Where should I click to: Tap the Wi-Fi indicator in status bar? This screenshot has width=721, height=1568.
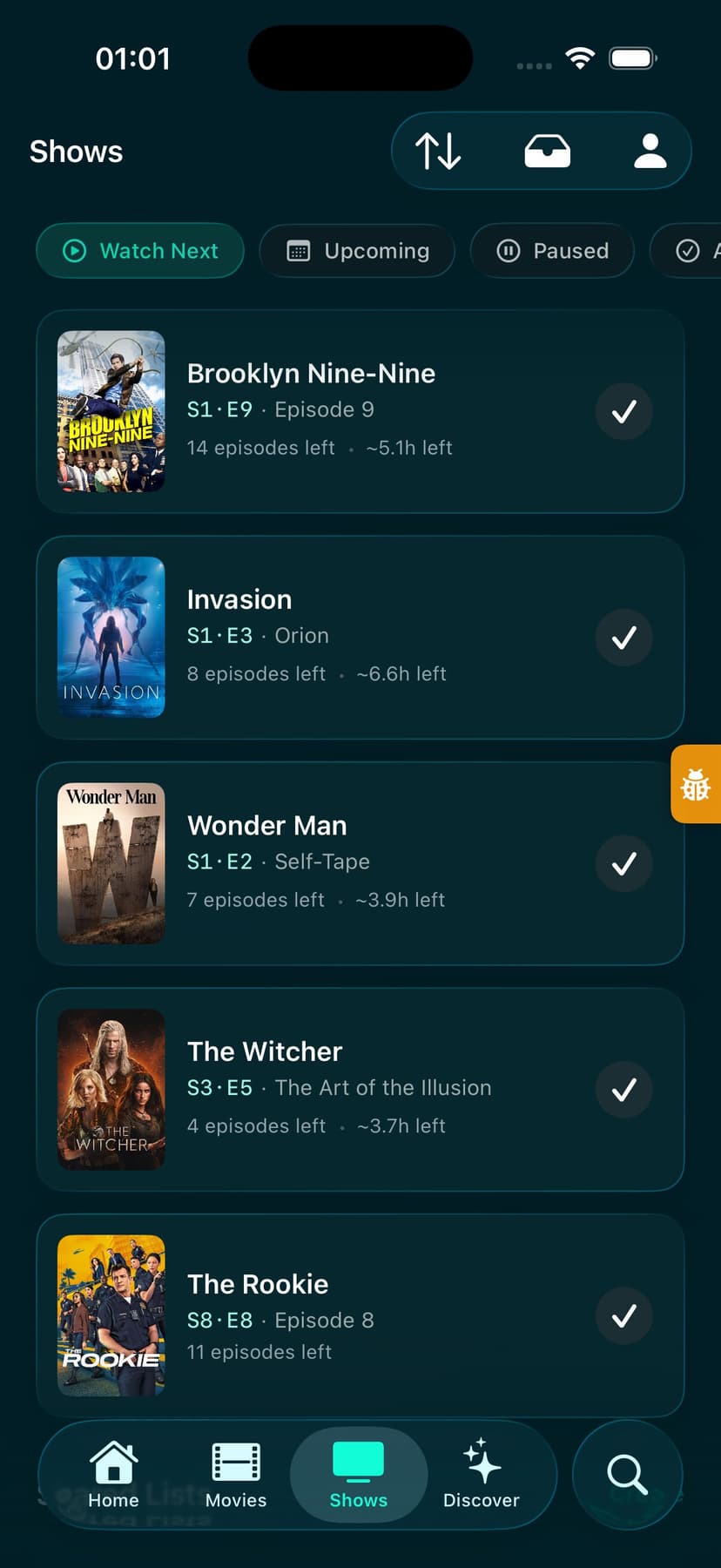click(x=580, y=57)
